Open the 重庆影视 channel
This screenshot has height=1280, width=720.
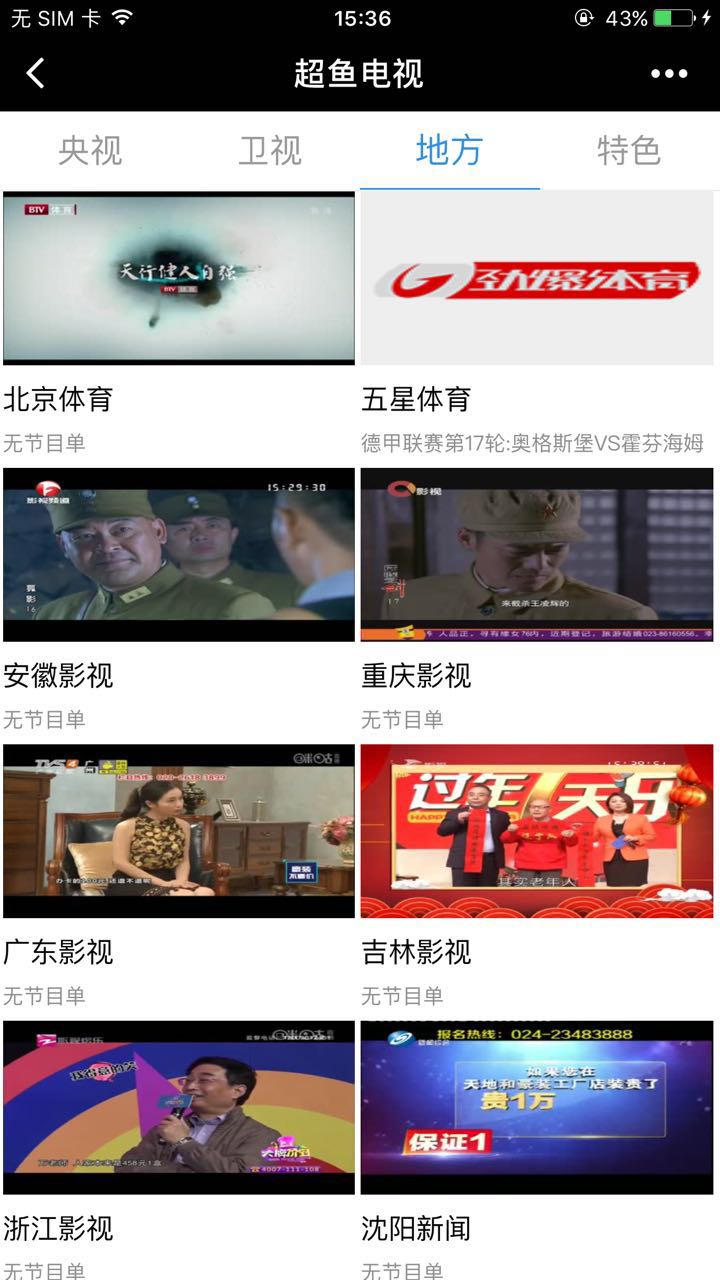pos(537,555)
